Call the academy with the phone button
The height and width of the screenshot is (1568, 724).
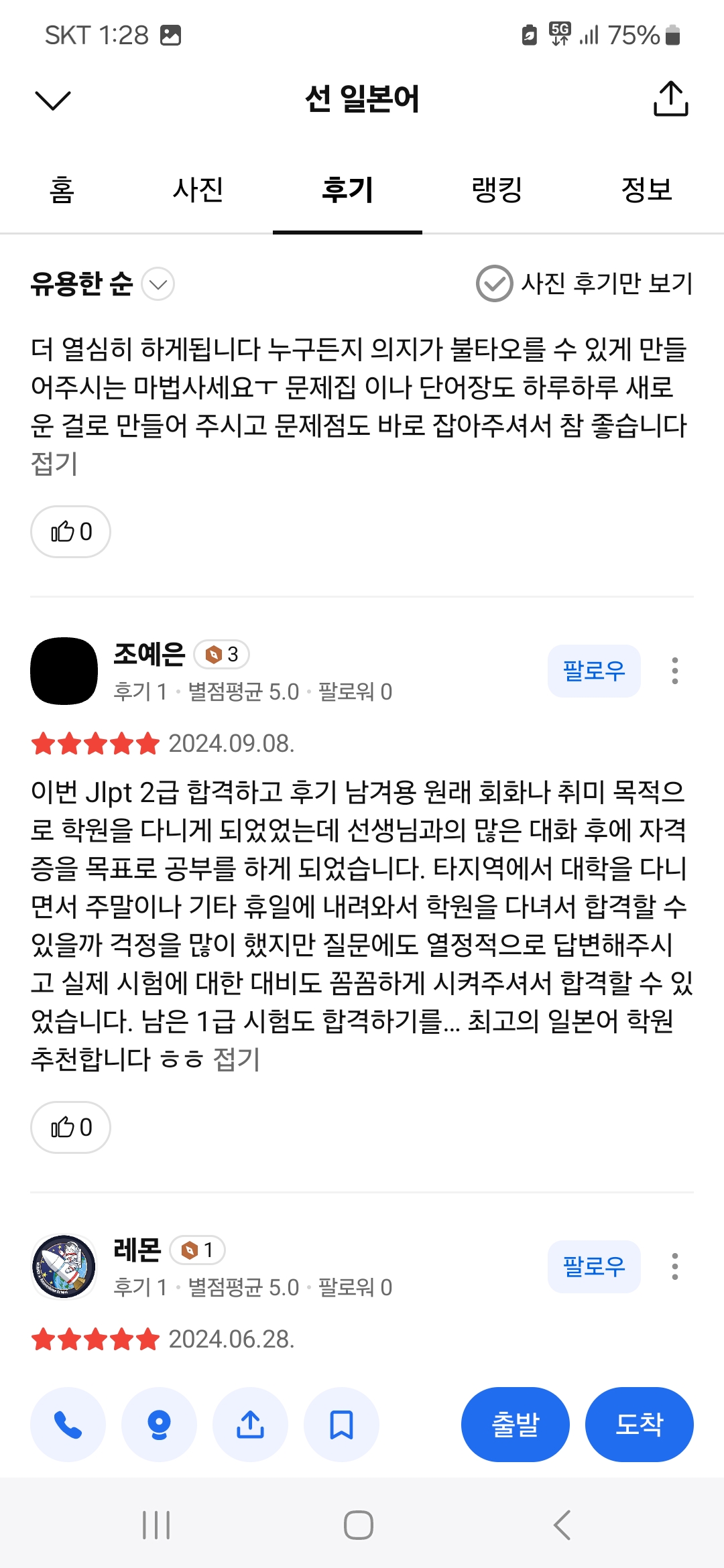point(68,1425)
